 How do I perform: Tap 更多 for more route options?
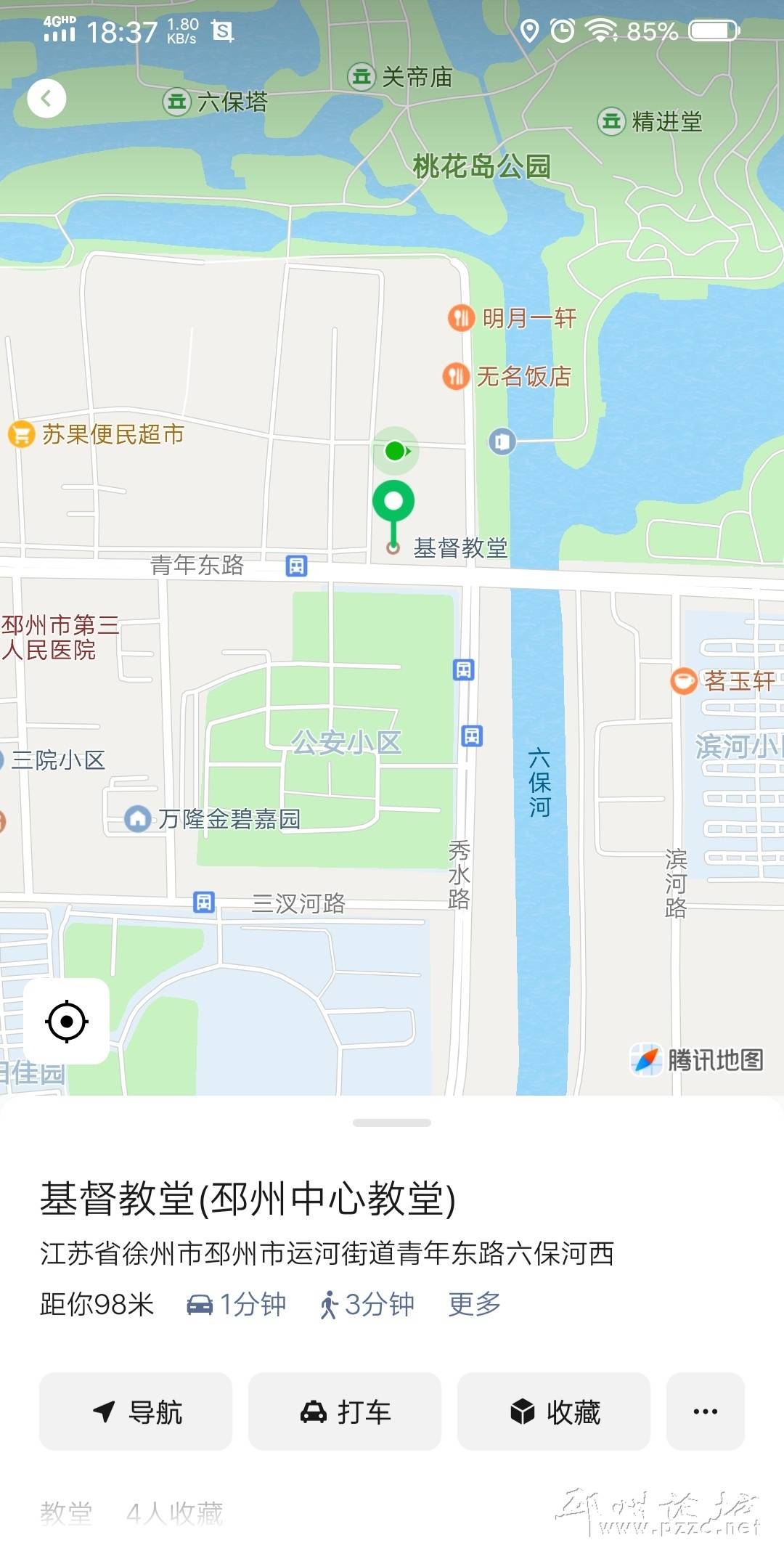[475, 1304]
